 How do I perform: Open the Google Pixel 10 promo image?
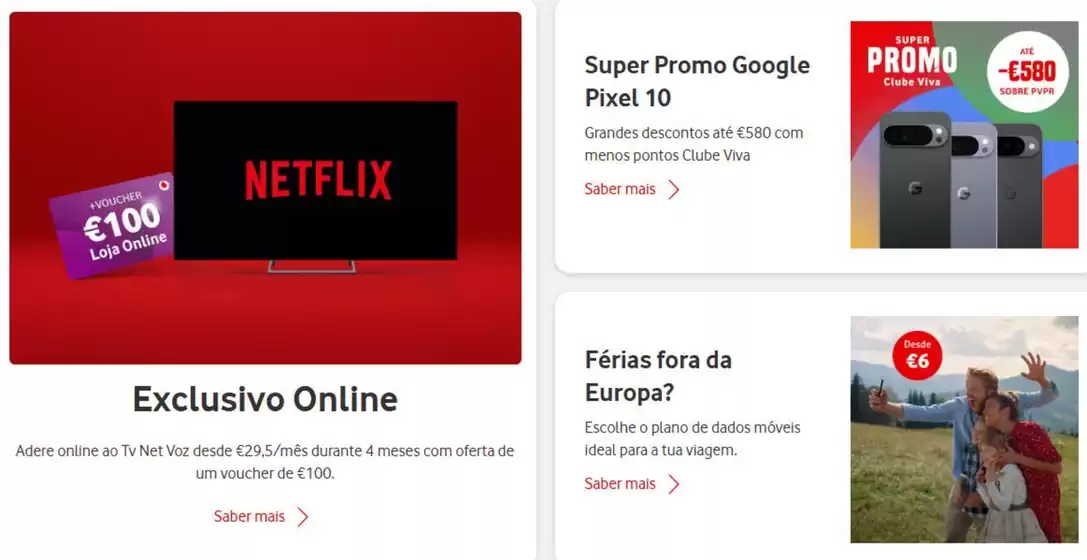tap(964, 135)
